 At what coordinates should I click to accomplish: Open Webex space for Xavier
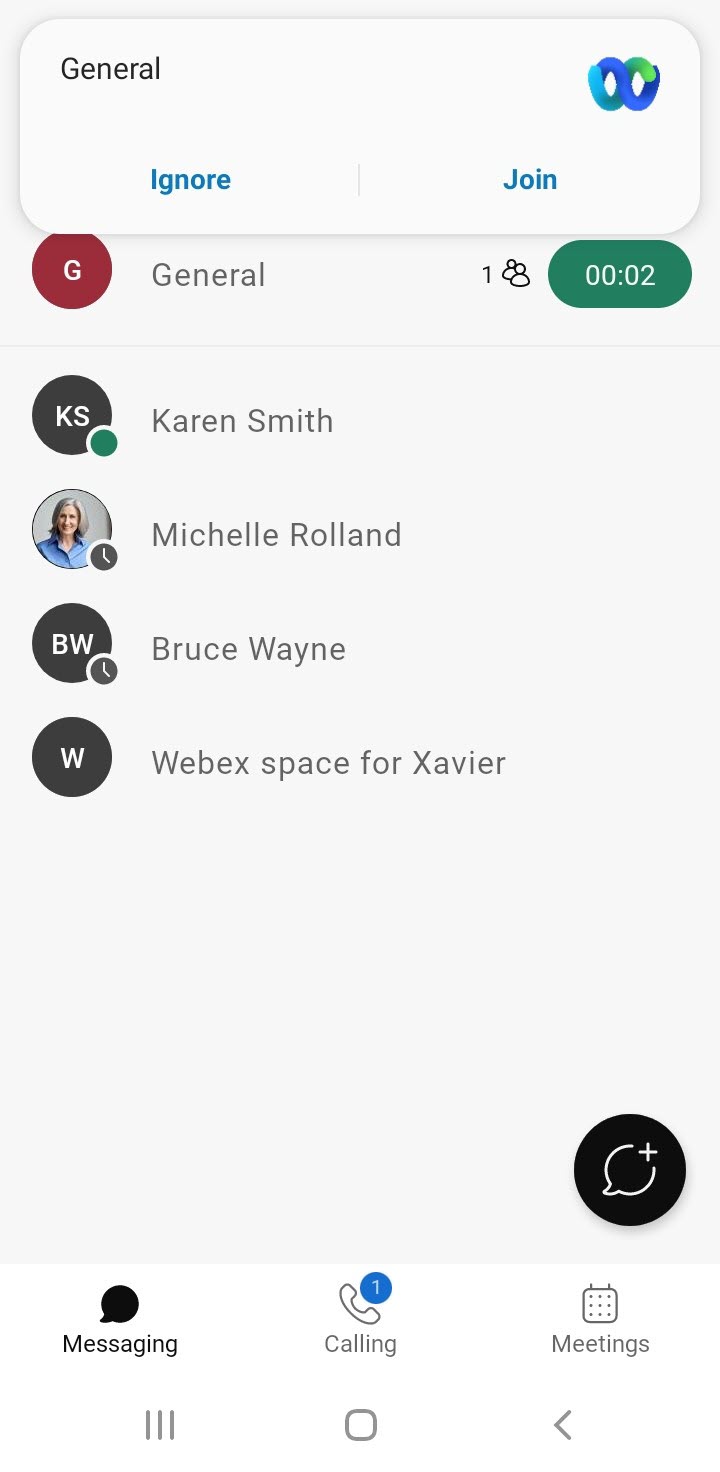pos(360,763)
